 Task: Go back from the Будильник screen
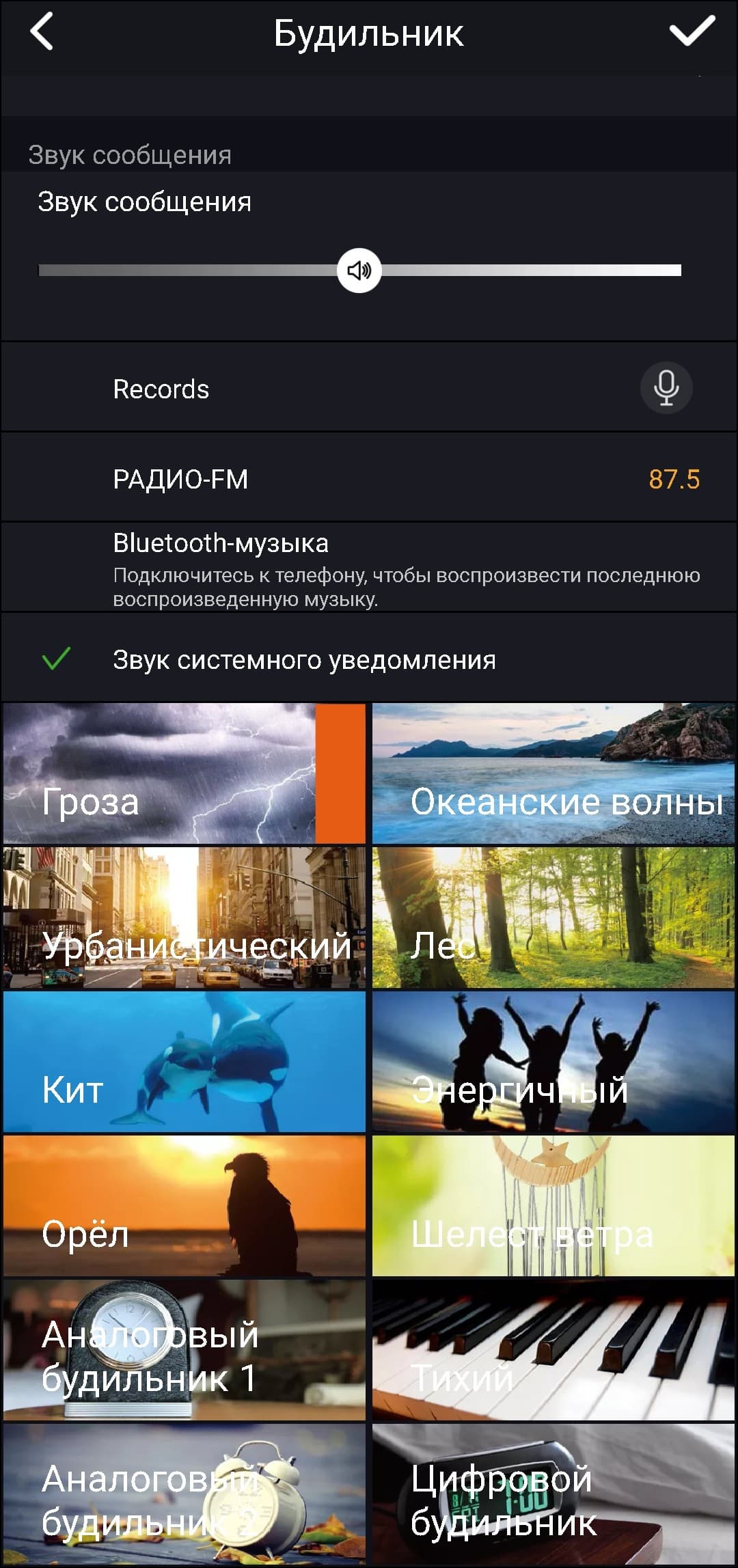(x=42, y=32)
